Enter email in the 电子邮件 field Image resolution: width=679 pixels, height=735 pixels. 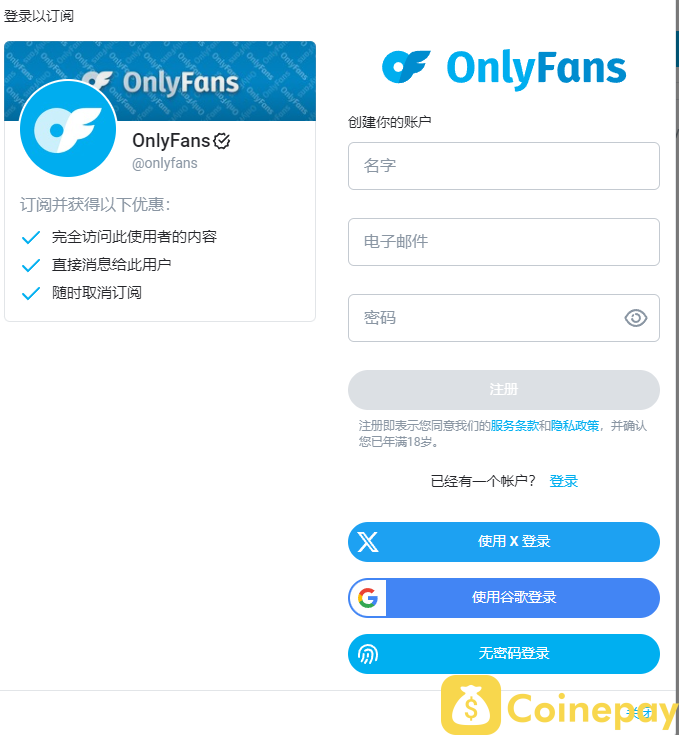(503, 242)
